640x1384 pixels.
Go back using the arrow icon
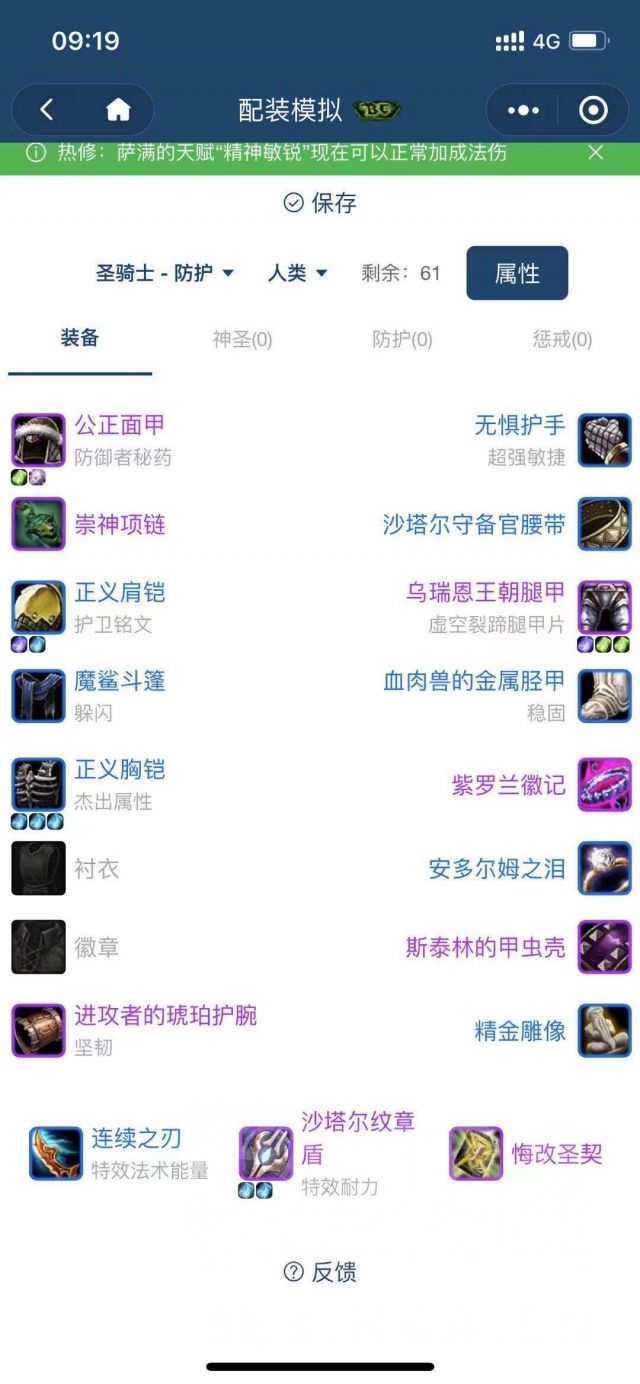(47, 110)
